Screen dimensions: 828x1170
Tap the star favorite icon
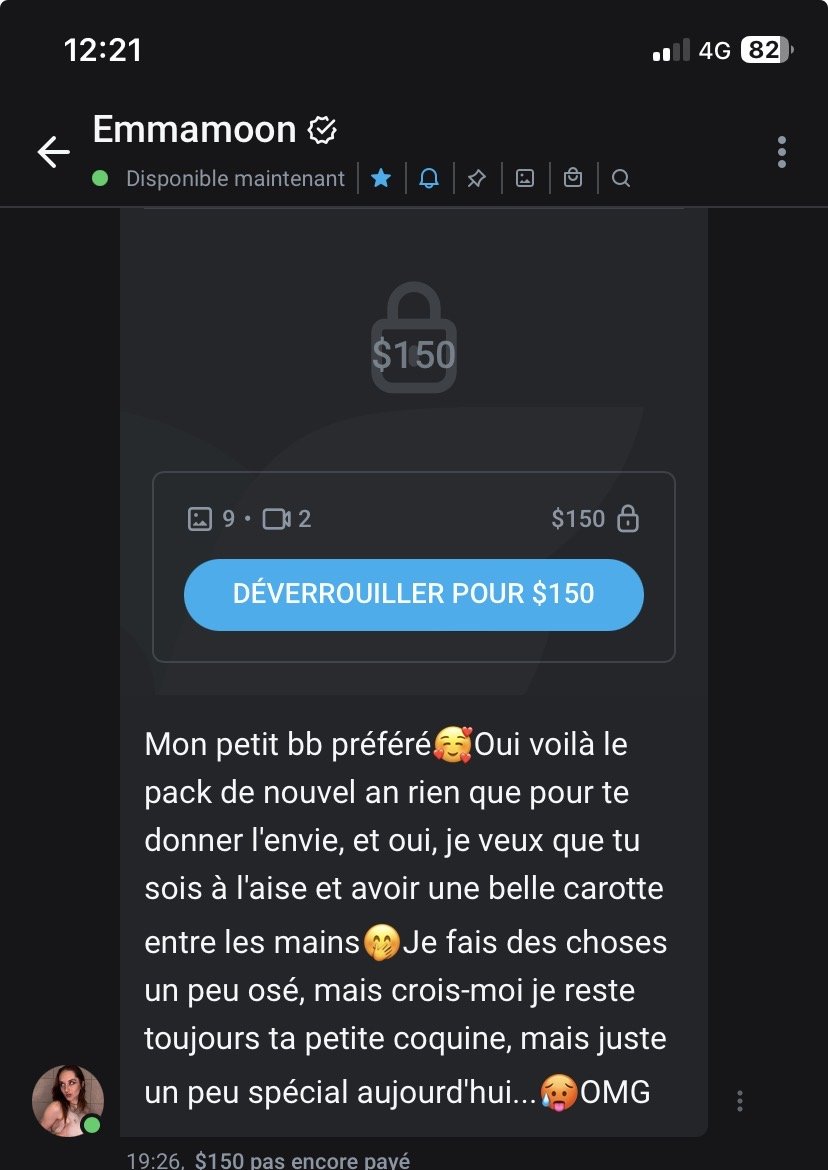click(381, 179)
